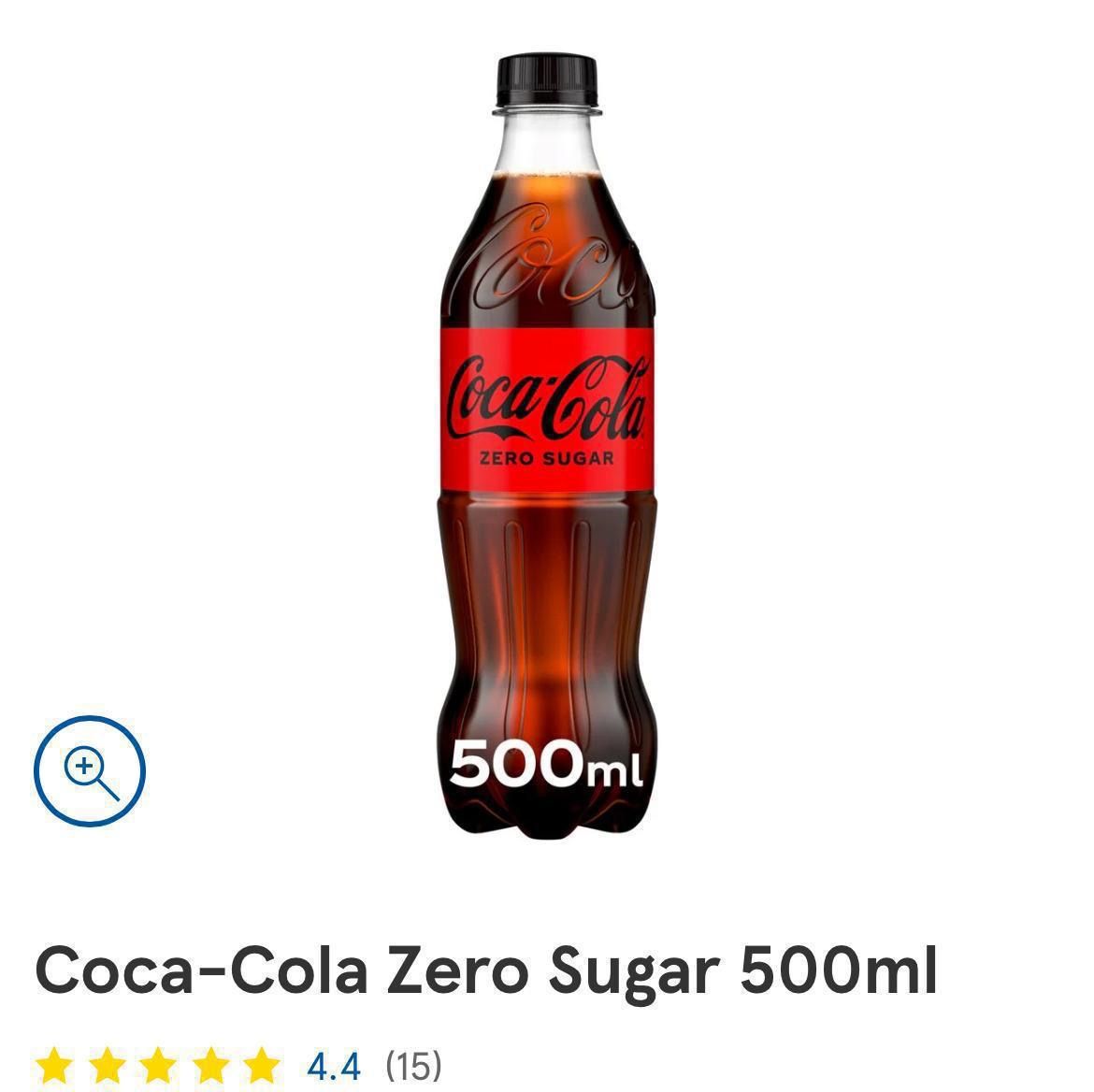Image resolution: width=1094 pixels, height=1092 pixels.
Task: Zoom into the product image with the magnifier
Action: [90, 770]
